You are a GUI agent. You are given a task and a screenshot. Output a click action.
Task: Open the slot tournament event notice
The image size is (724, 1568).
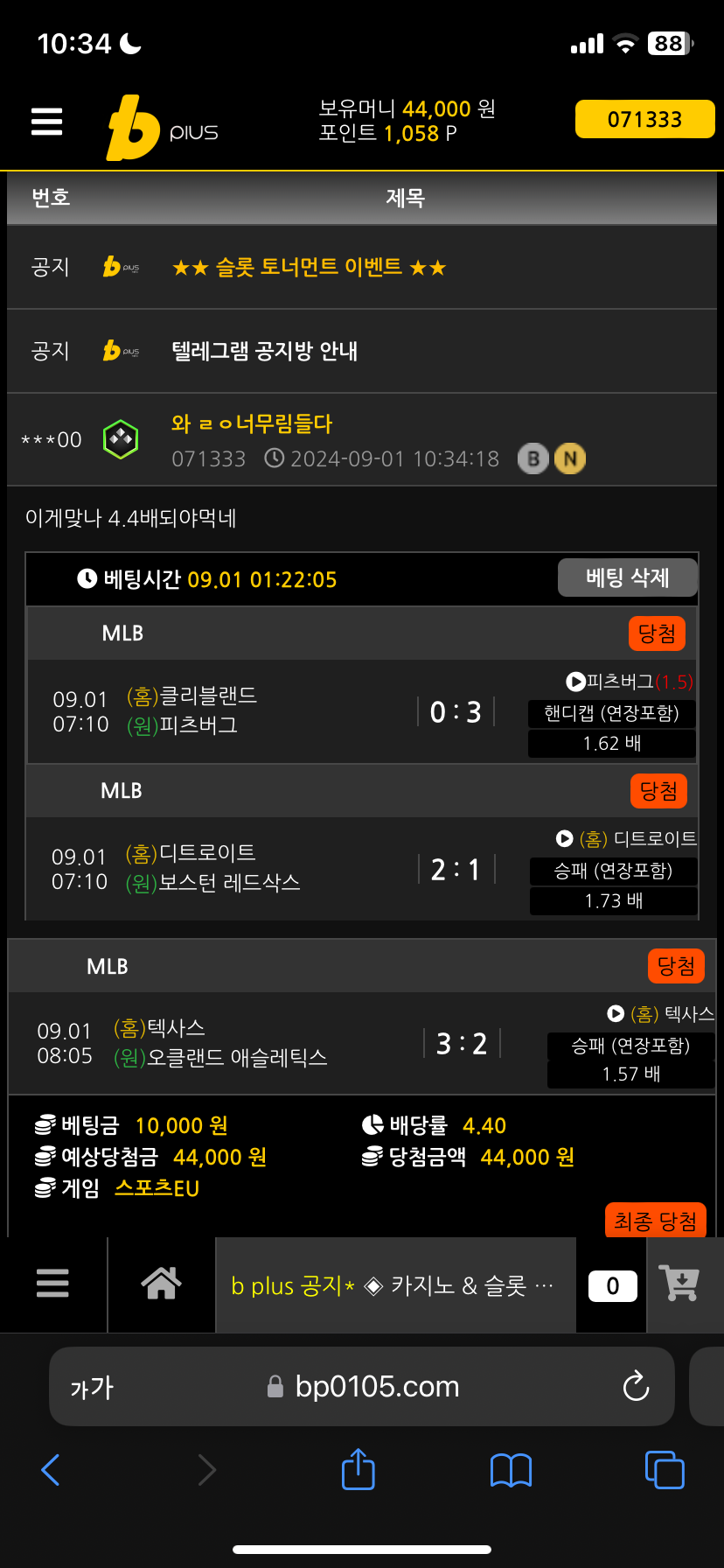click(309, 267)
